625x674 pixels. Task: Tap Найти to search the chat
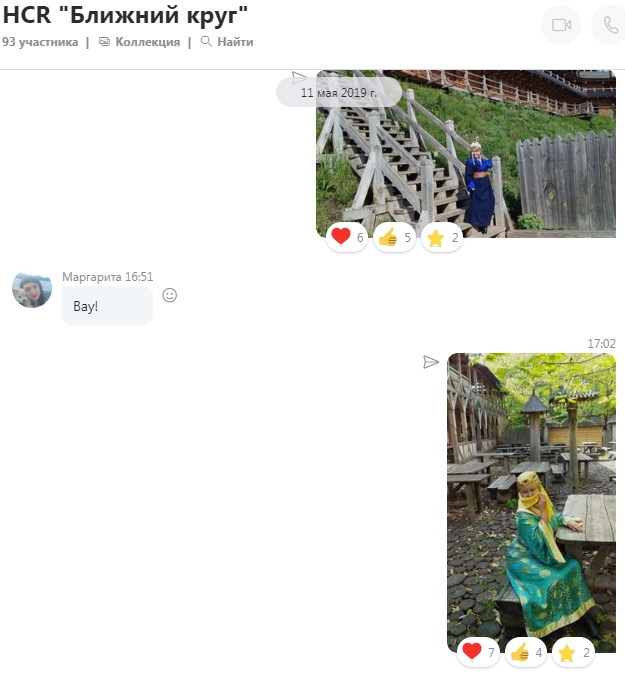point(227,42)
